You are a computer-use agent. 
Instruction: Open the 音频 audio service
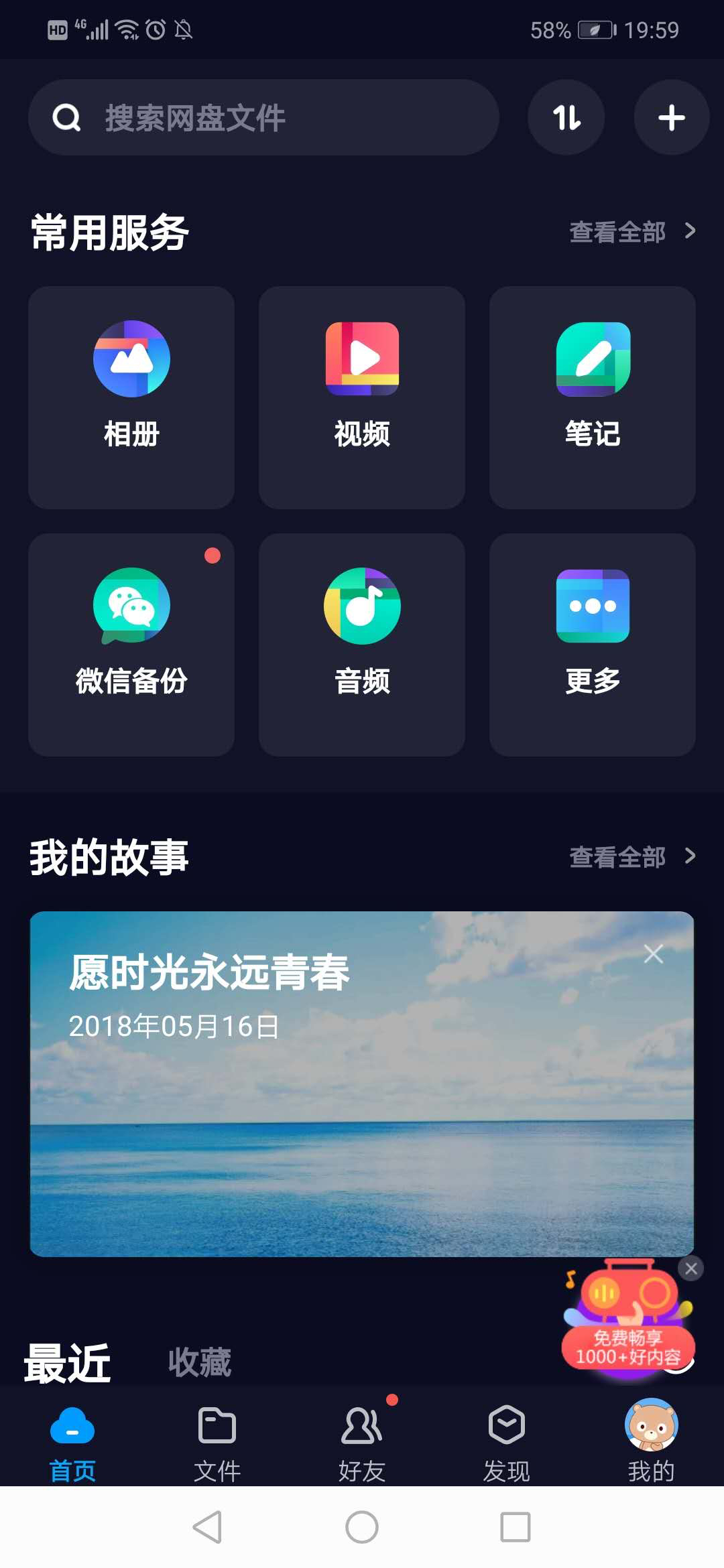(x=362, y=645)
